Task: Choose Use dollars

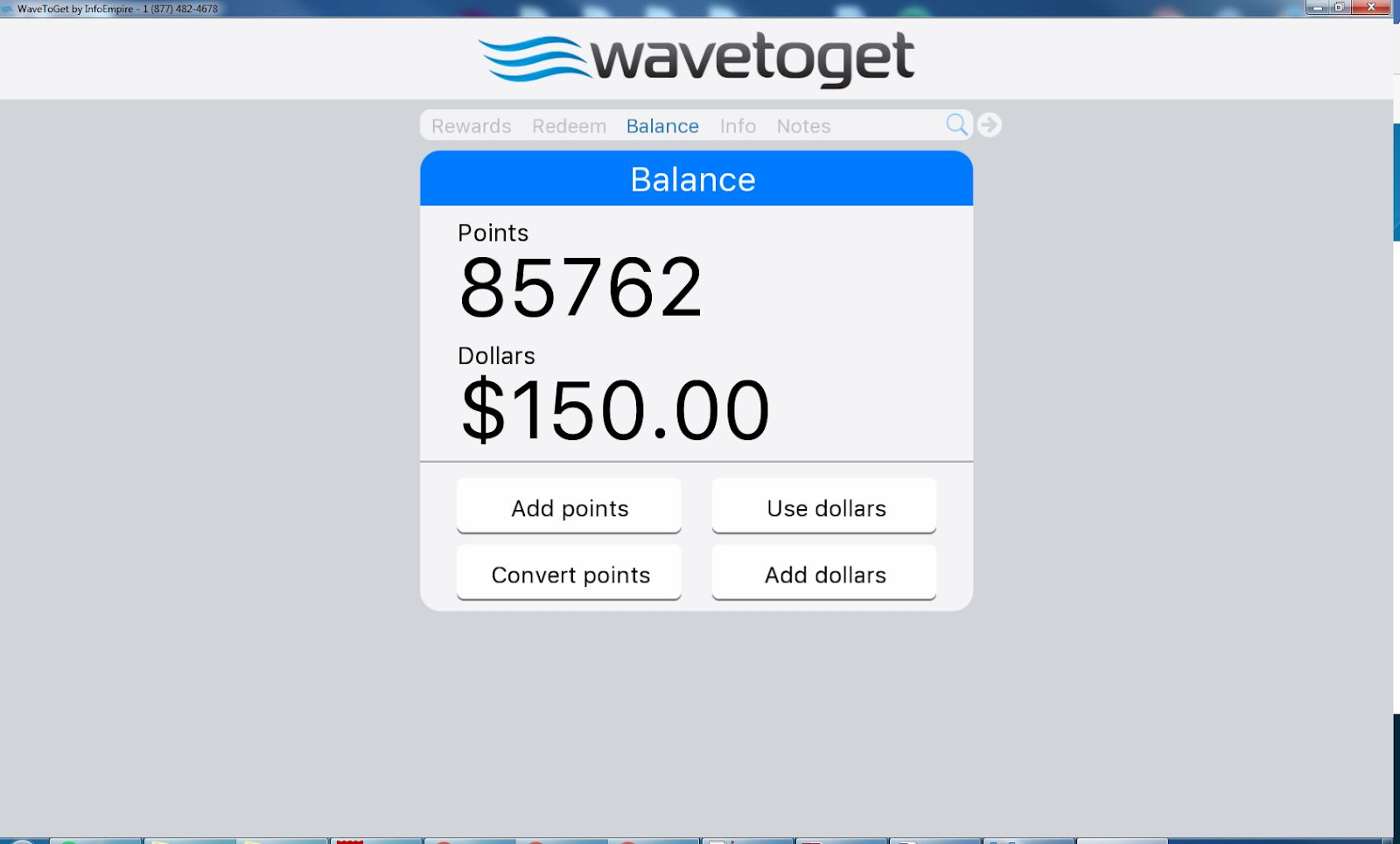Action: pyautogui.click(x=824, y=507)
